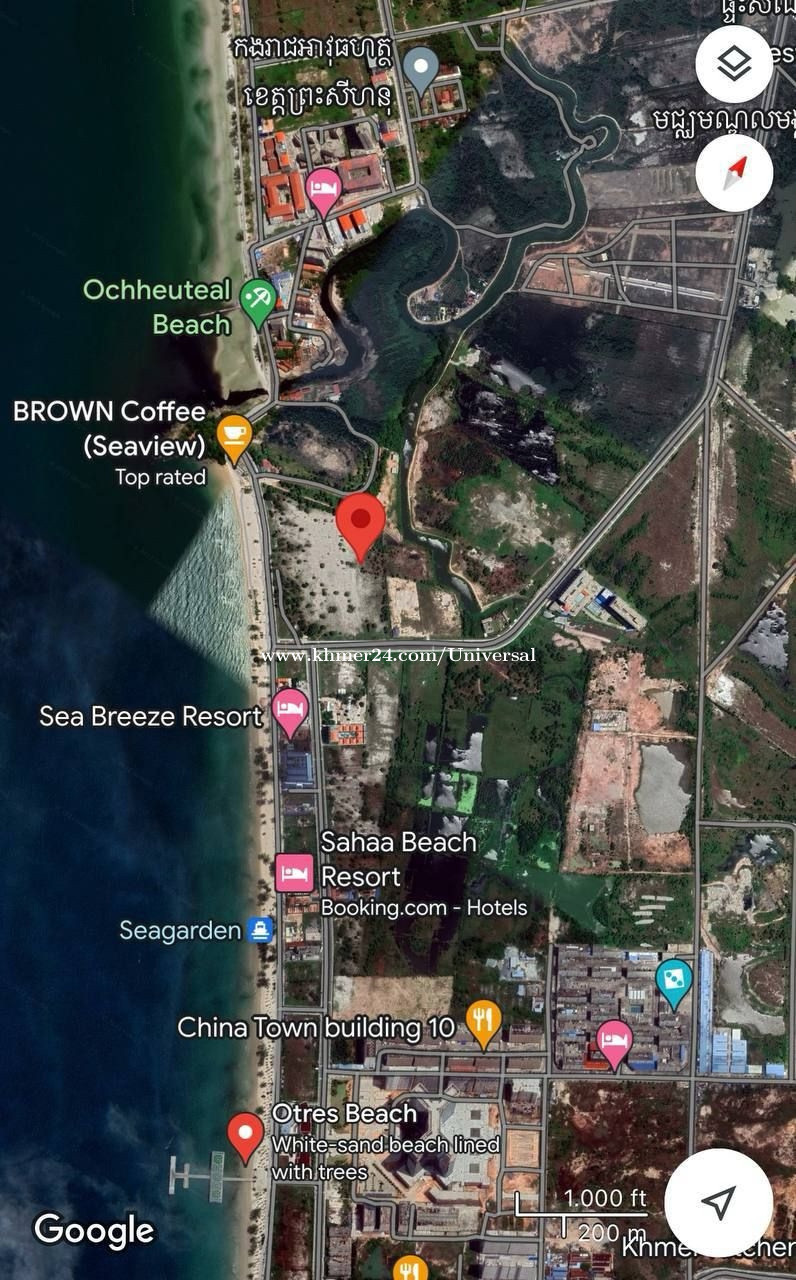Open the BROWN Coffee (Seaview) pin

click(x=234, y=439)
